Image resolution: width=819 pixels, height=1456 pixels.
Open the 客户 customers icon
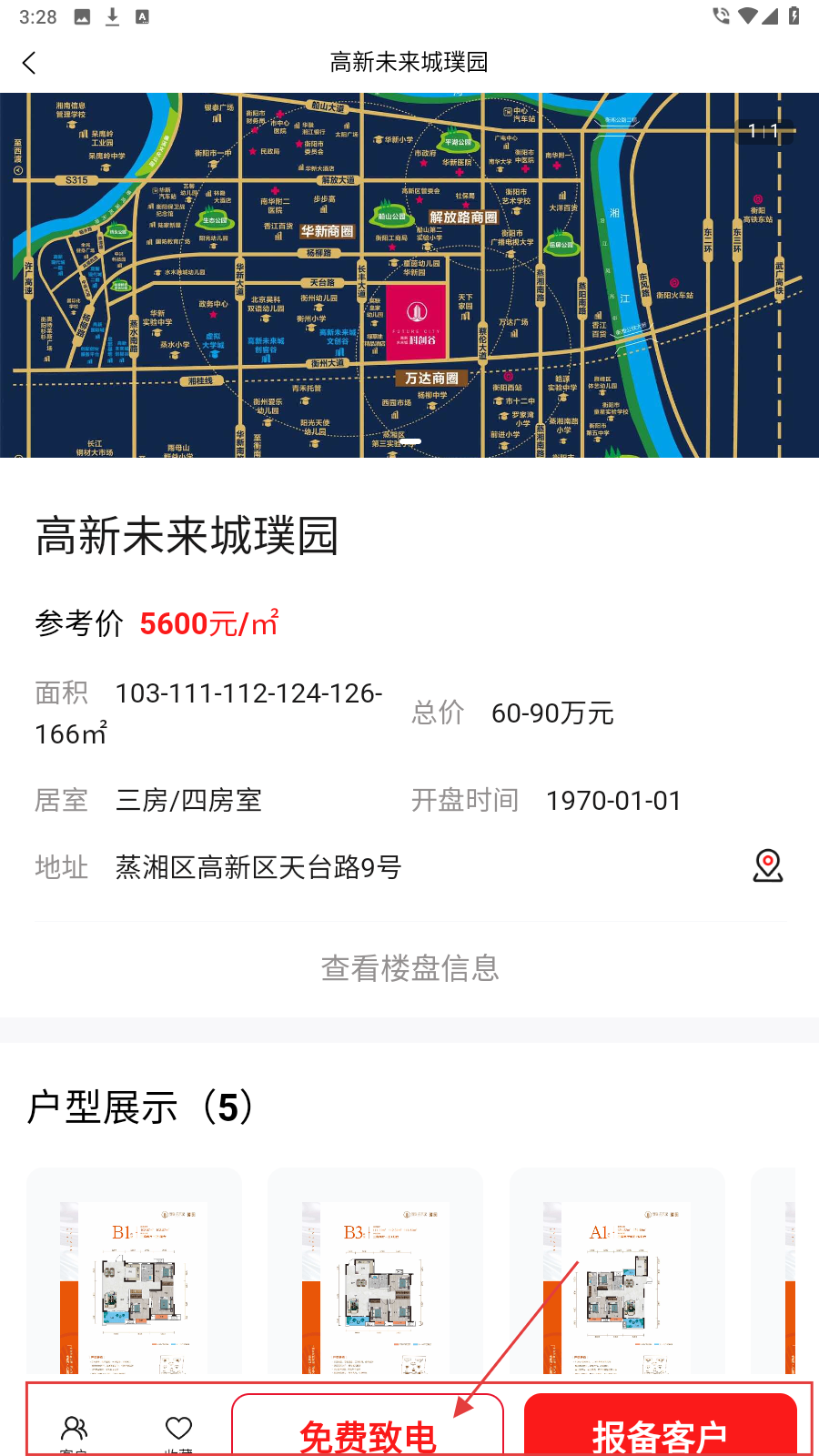75,1431
